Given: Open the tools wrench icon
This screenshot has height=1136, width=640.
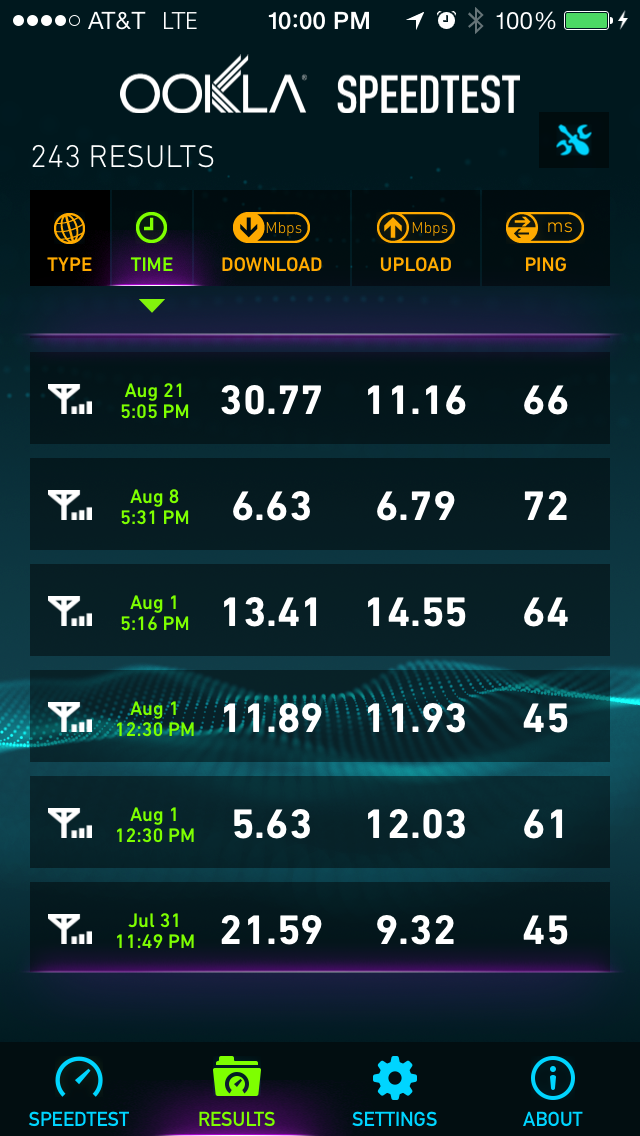Looking at the screenshot, I should point(574,141).
